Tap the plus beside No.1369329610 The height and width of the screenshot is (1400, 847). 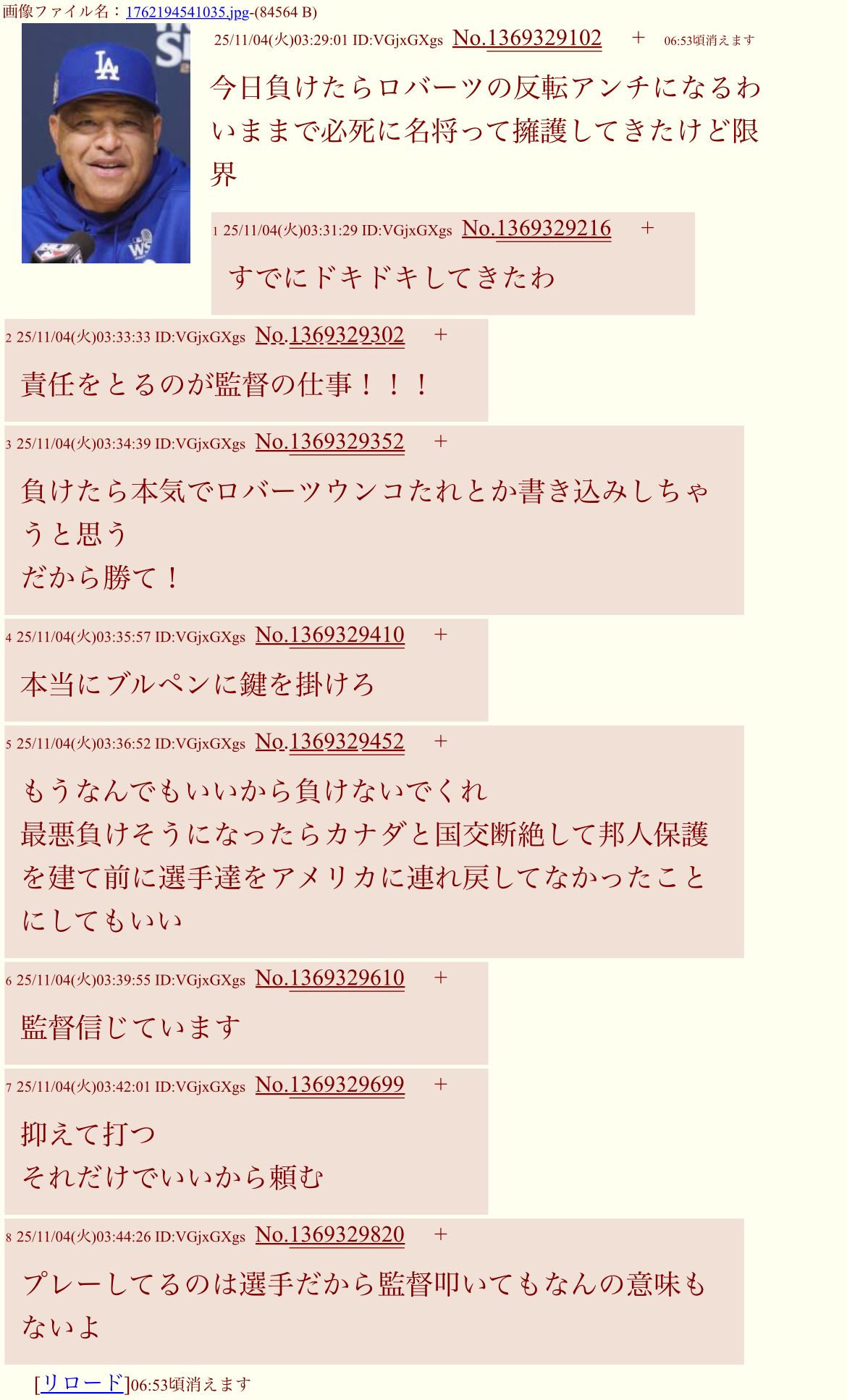click(x=440, y=977)
